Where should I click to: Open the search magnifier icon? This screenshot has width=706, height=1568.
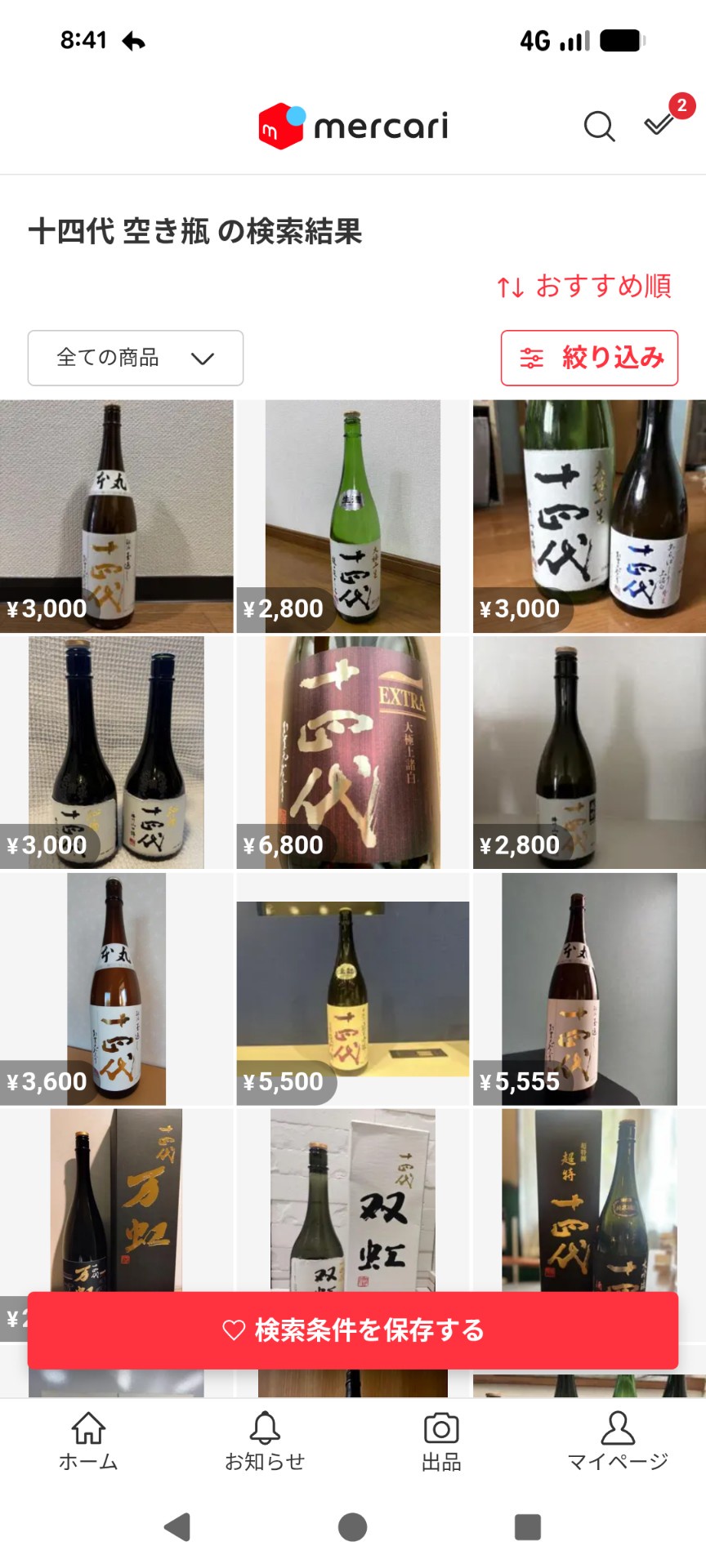coord(599,127)
